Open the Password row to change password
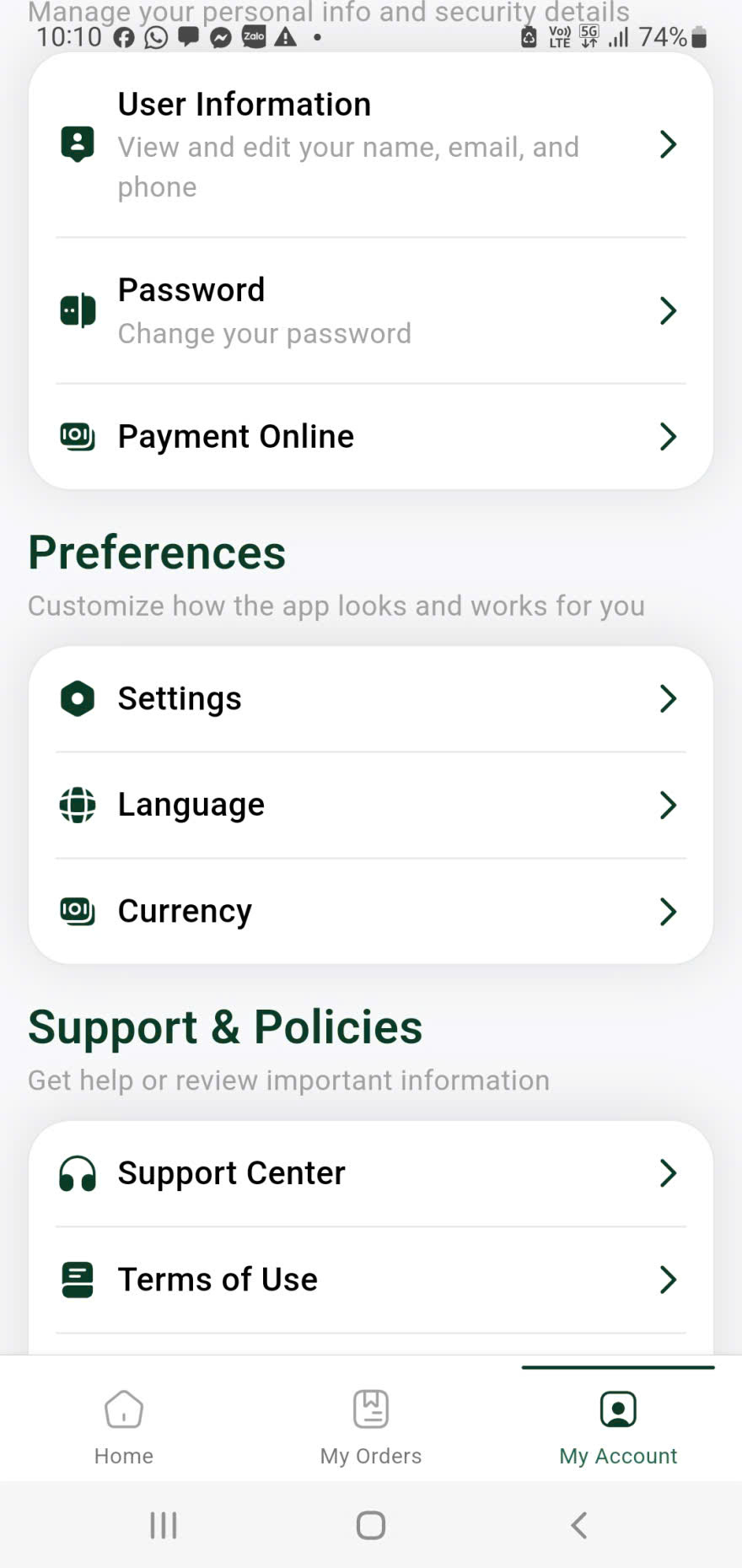Screen dimensions: 742x1568 coord(371,310)
